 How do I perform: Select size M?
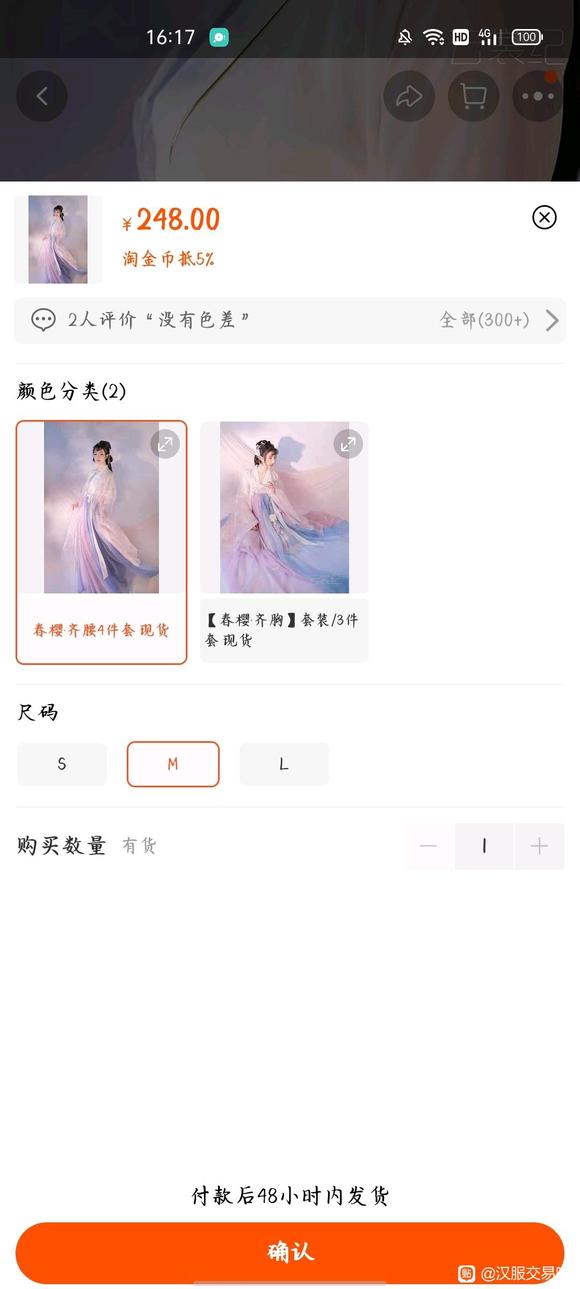pyautogui.click(x=173, y=764)
